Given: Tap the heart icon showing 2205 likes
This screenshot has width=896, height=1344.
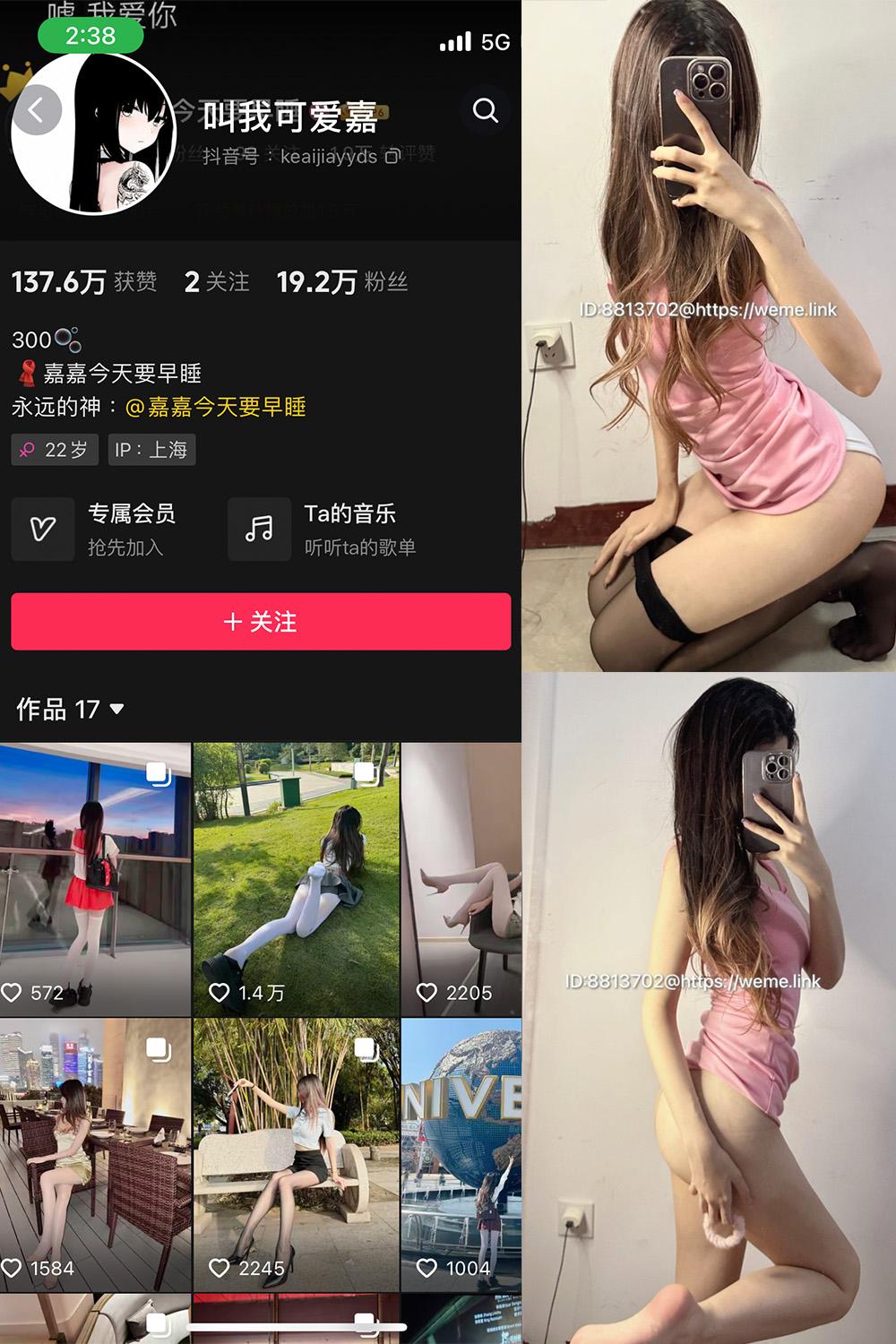Looking at the screenshot, I should click(x=428, y=993).
